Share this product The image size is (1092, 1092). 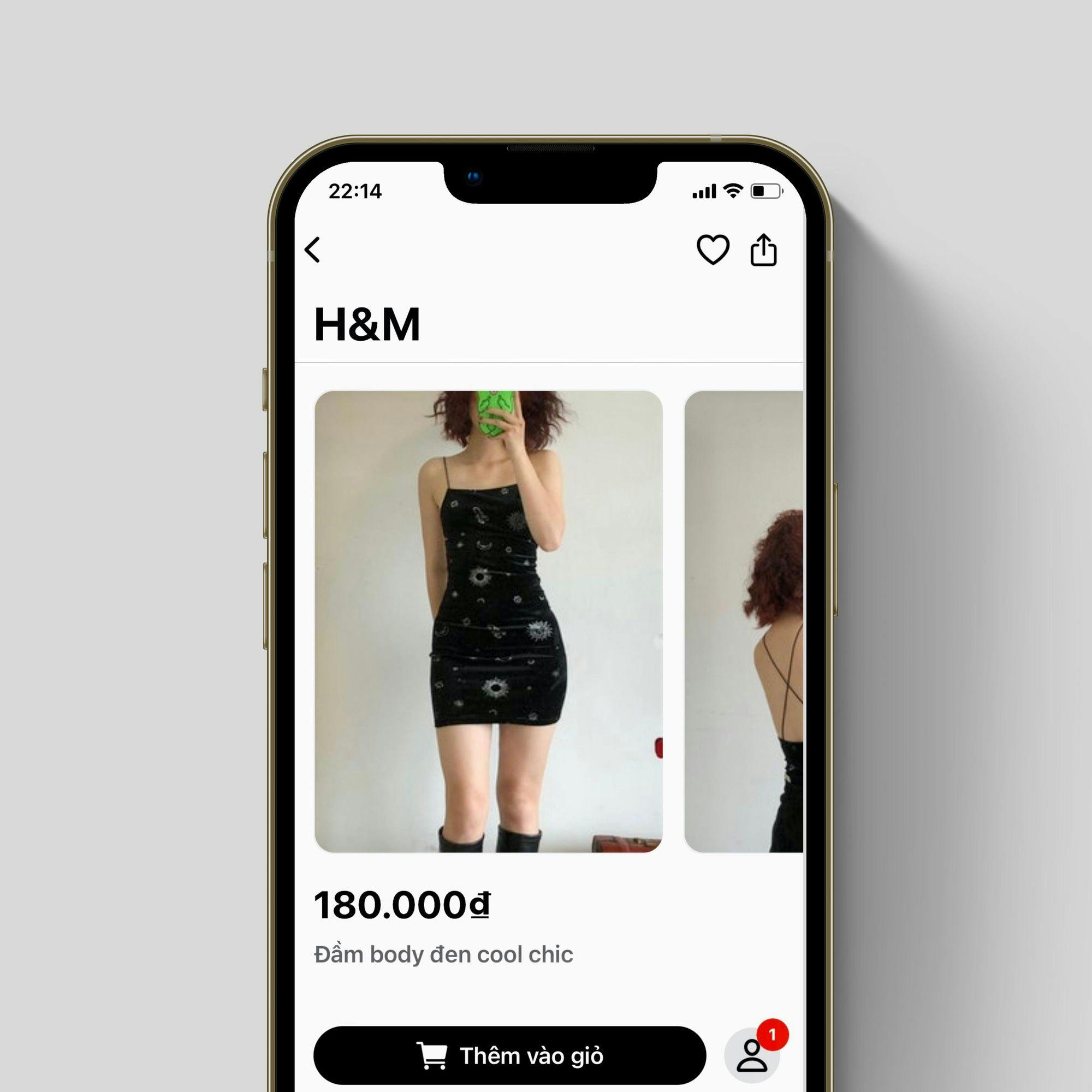pyautogui.click(x=763, y=250)
